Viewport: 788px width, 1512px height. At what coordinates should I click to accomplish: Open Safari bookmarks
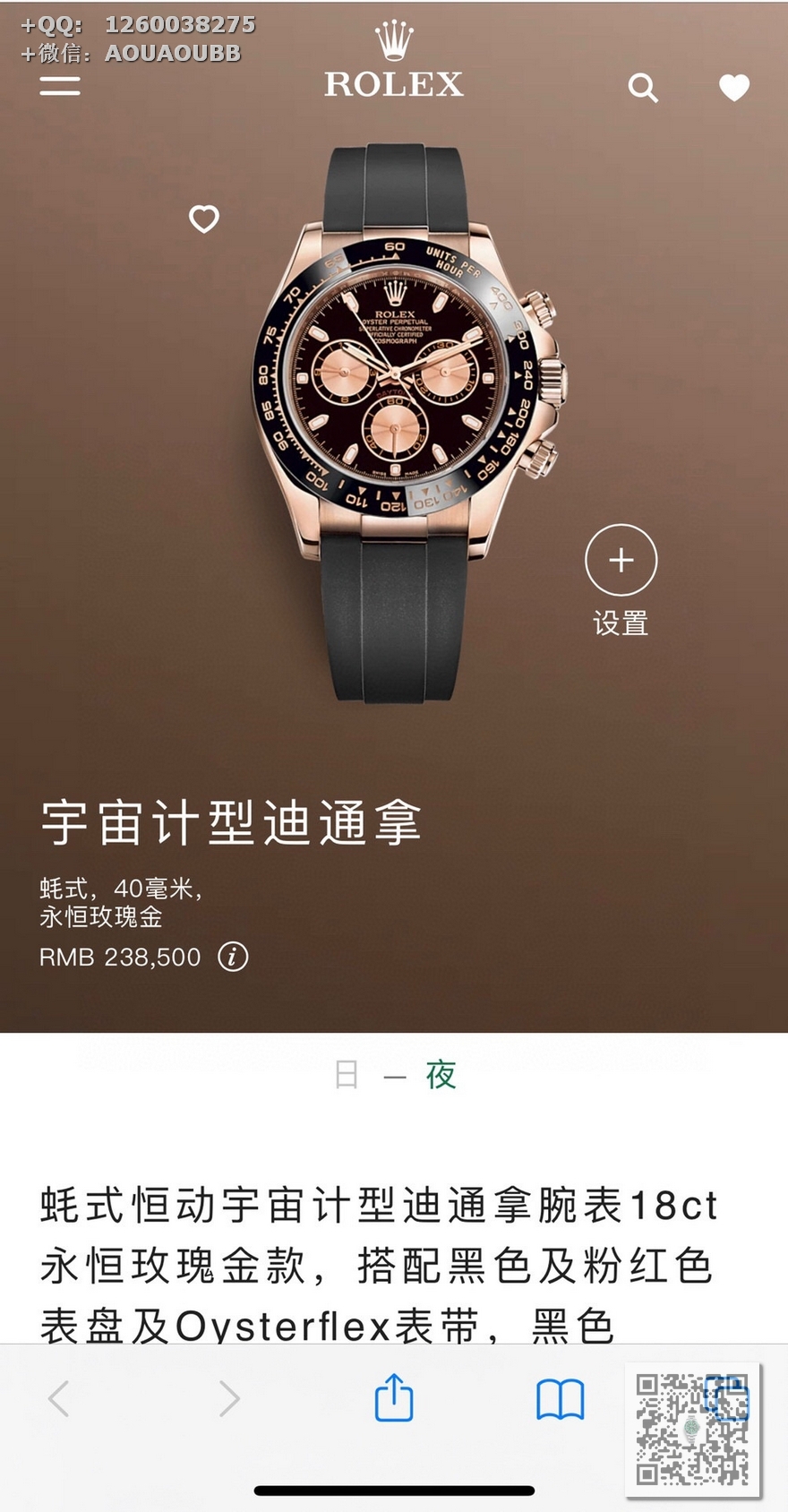pos(561,1398)
